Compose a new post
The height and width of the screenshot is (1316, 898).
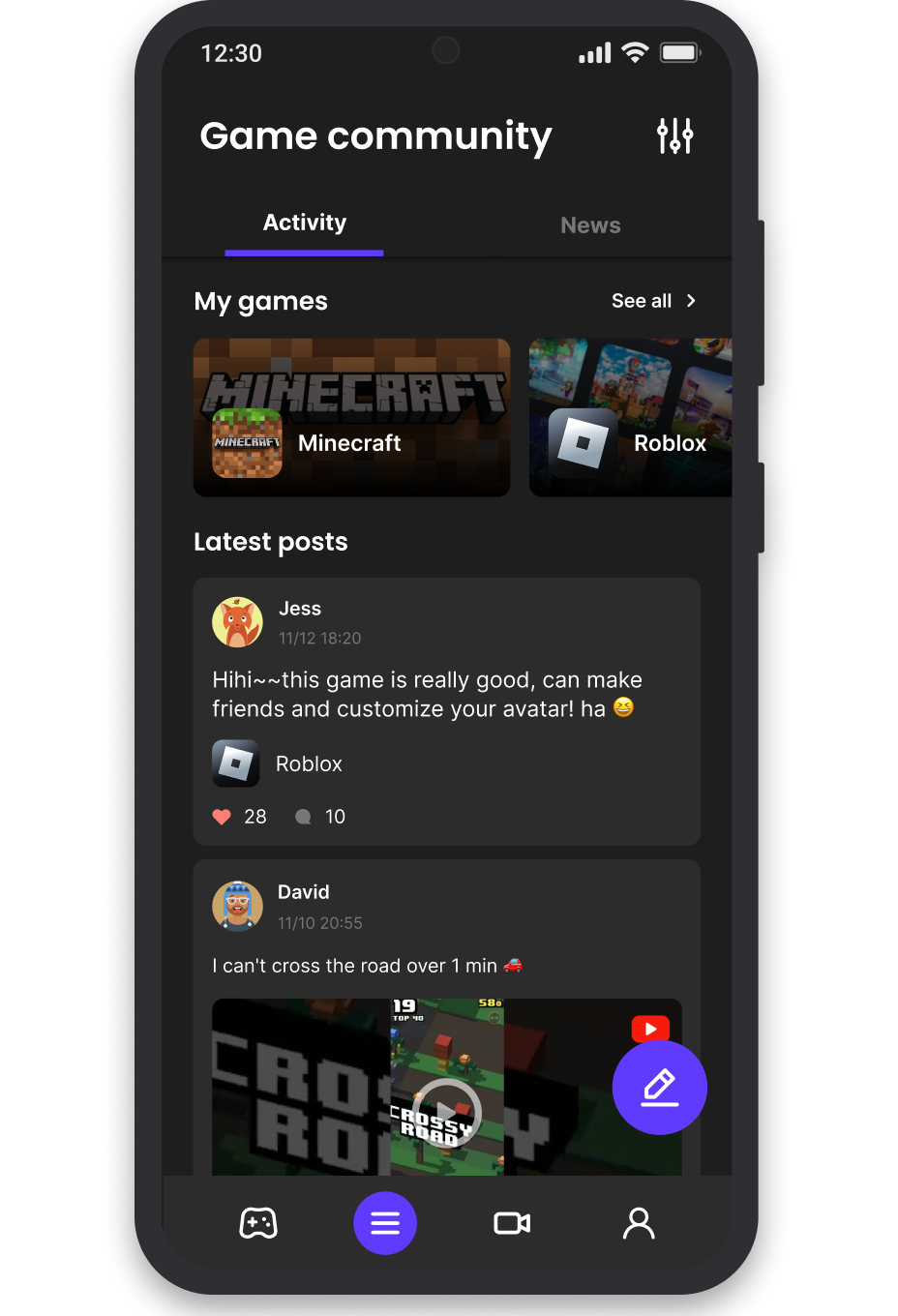click(x=660, y=1088)
